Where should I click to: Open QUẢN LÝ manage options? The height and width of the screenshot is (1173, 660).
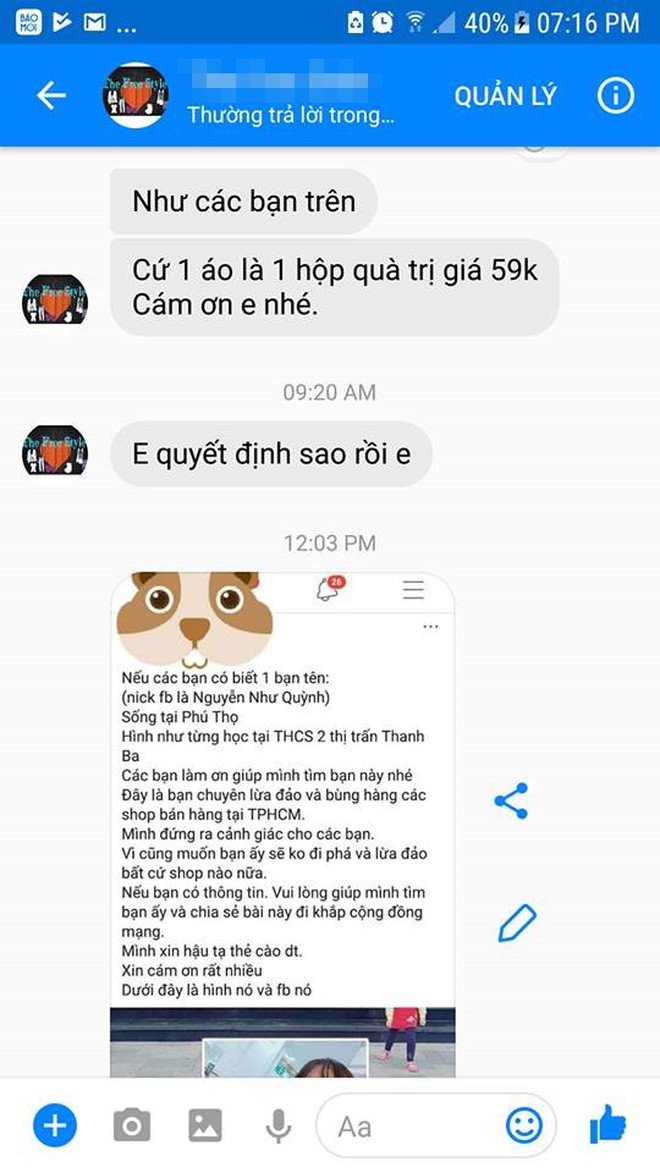(x=505, y=97)
